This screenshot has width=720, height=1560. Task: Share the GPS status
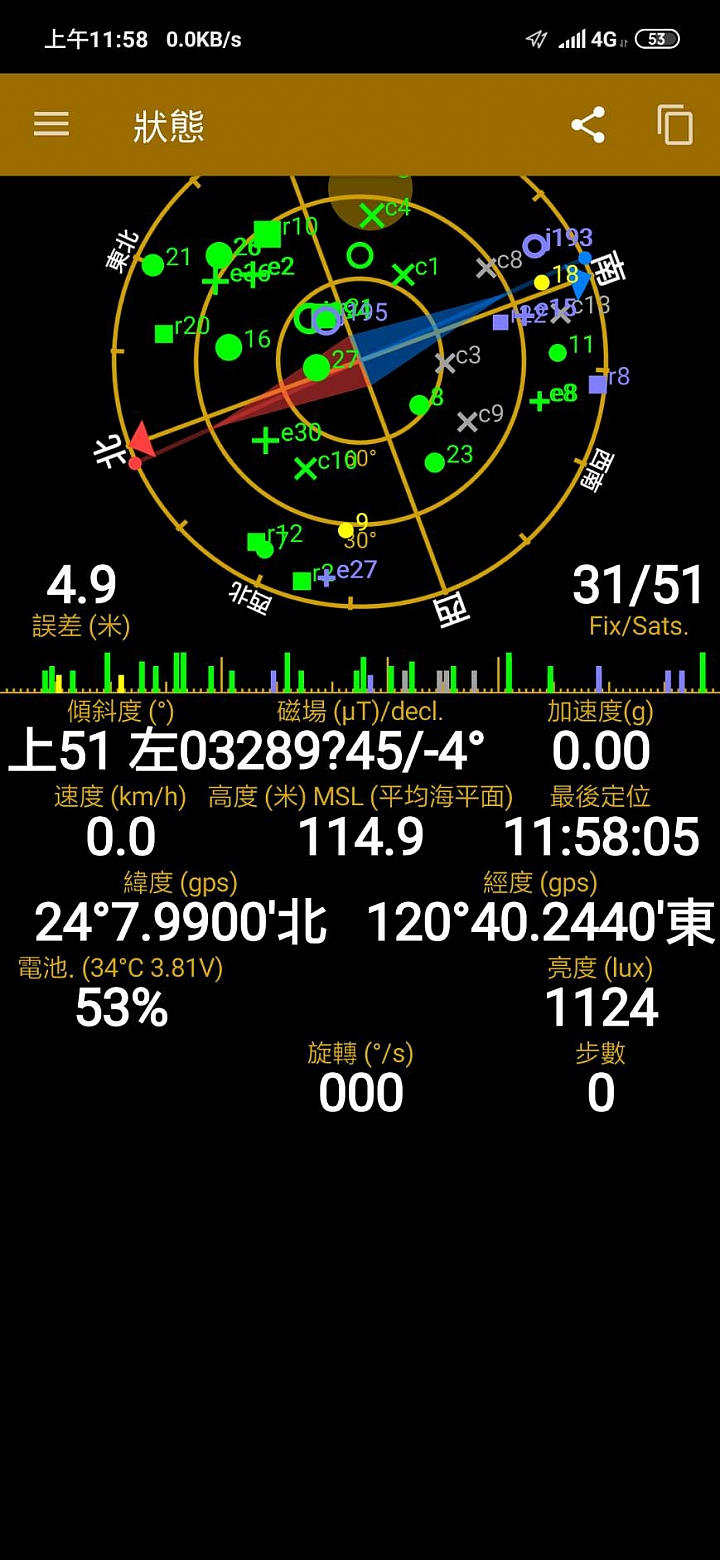coord(588,125)
